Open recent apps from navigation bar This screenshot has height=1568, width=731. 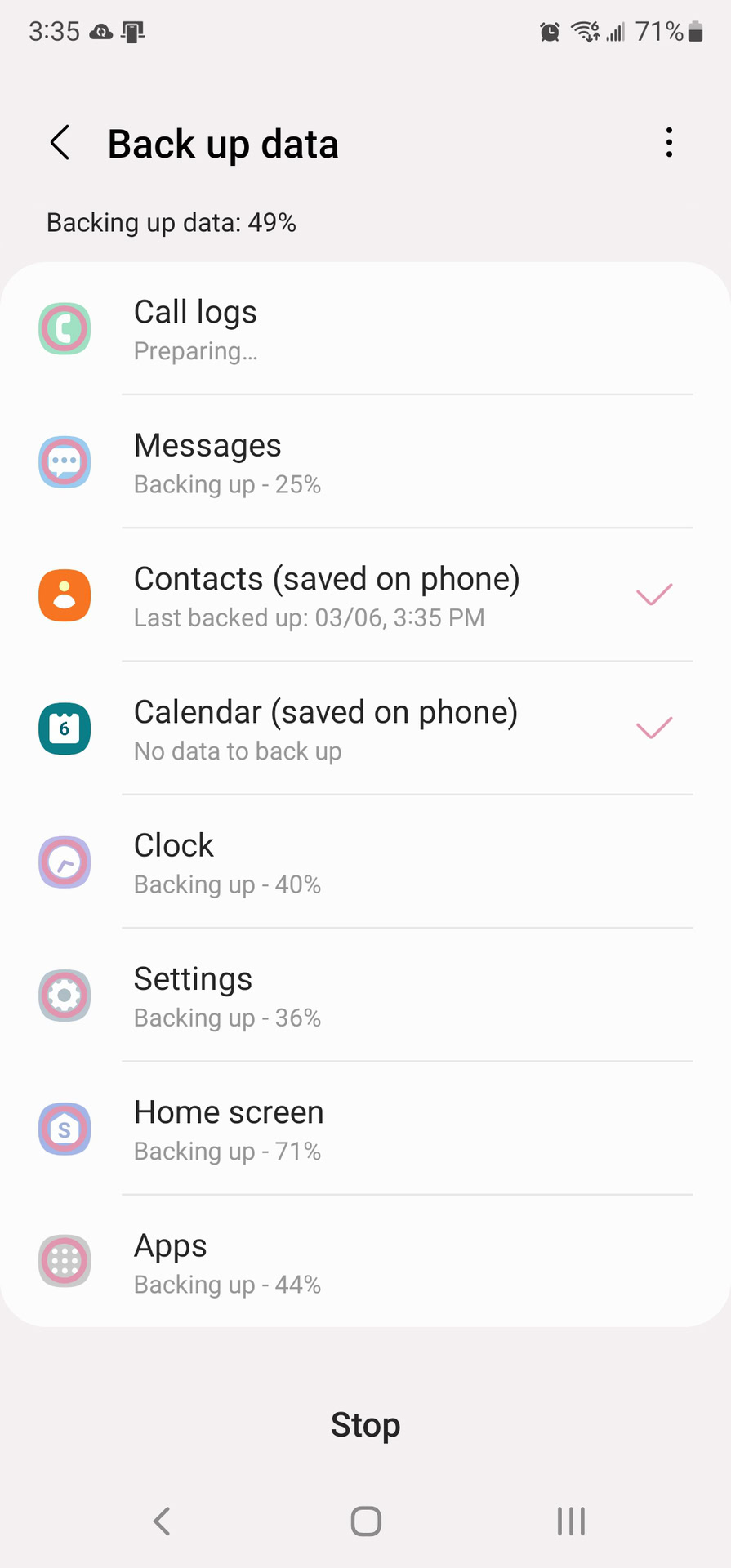(x=571, y=1521)
